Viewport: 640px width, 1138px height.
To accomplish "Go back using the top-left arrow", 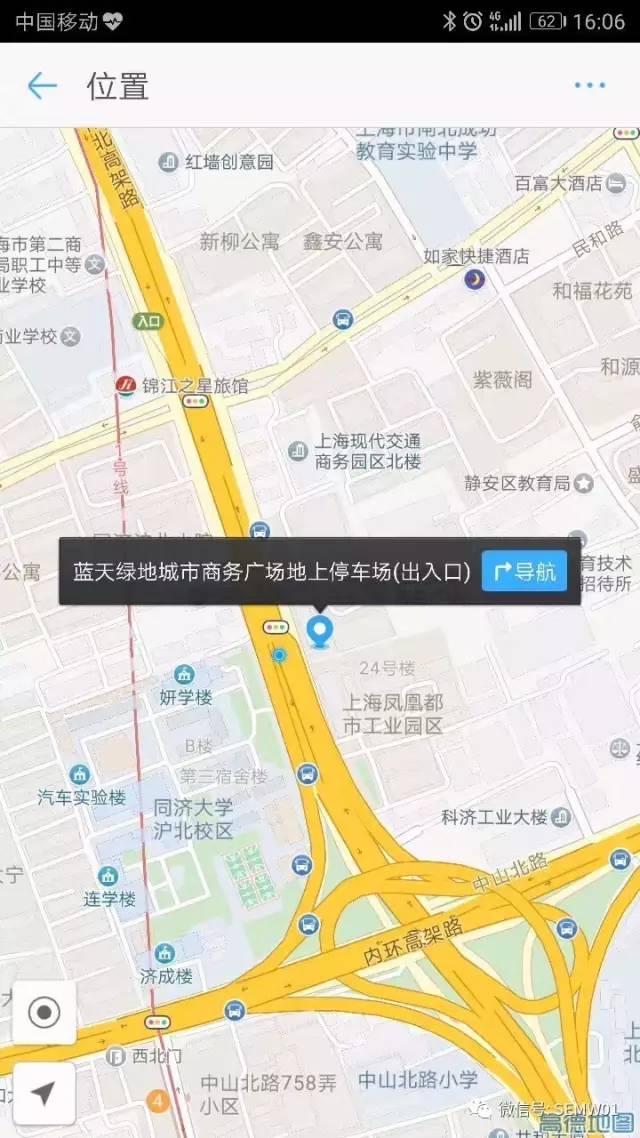I will tap(42, 86).
